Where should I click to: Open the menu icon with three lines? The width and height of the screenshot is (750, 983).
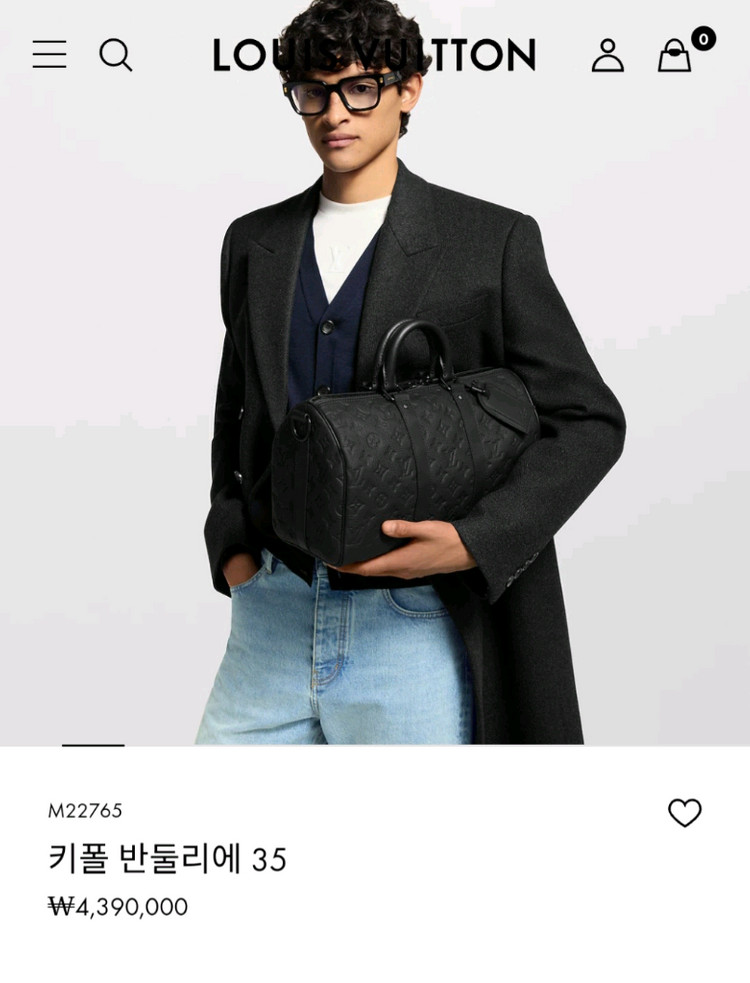(49, 55)
